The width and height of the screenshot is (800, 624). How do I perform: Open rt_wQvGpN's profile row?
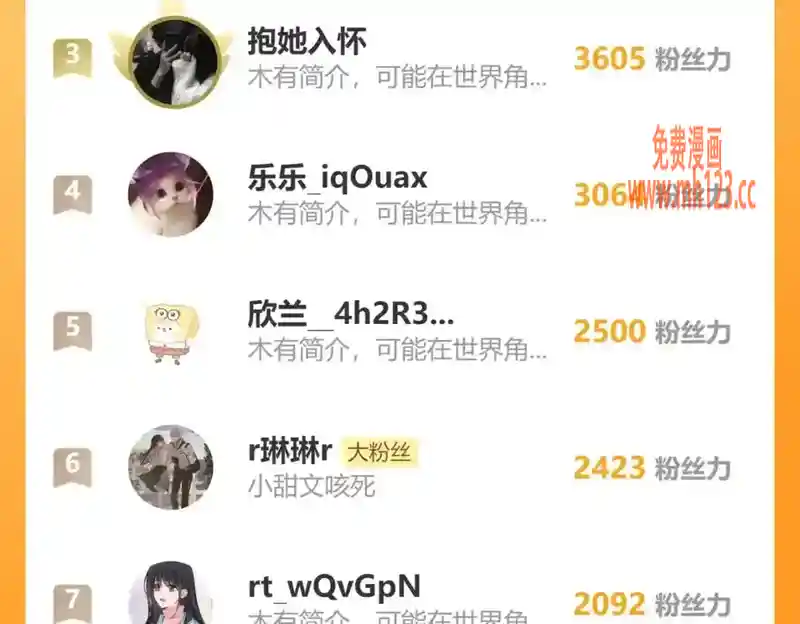coord(396,600)
